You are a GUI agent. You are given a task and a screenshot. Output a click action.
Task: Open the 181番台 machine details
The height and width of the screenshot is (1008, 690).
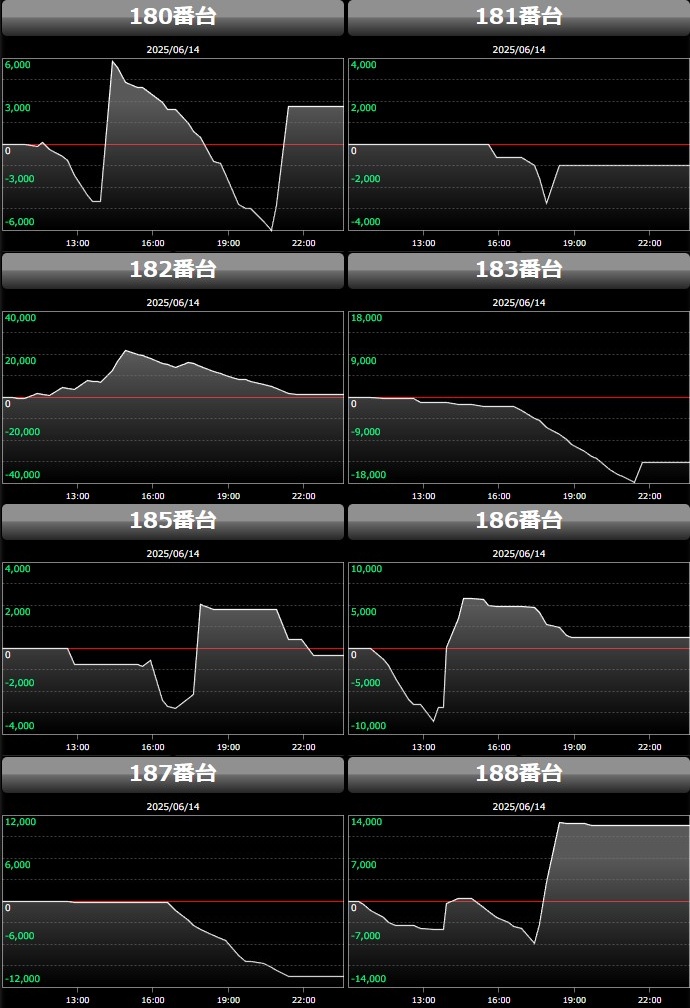point(518,17)
